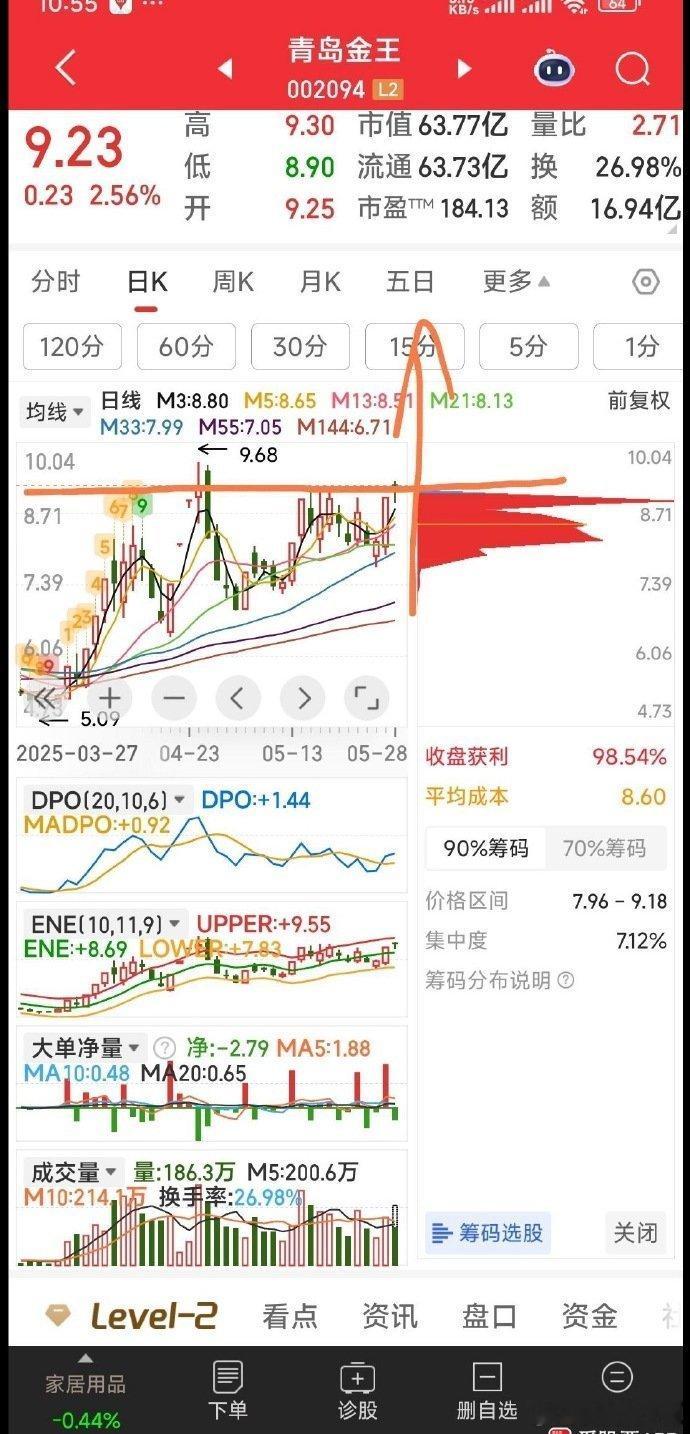The width and height of the screenshot is (690, 1434).
Task: Switch to the previous stock arrow
Action: pos(226,69)
